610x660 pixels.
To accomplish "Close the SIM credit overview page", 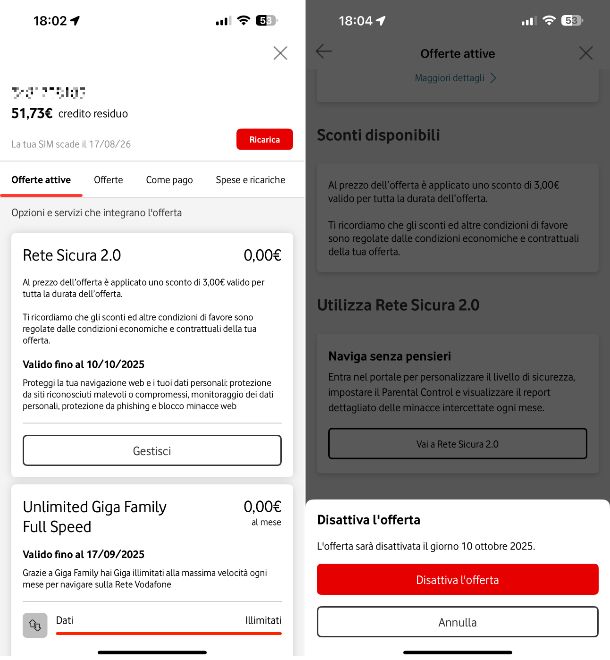I will point(280,53).
